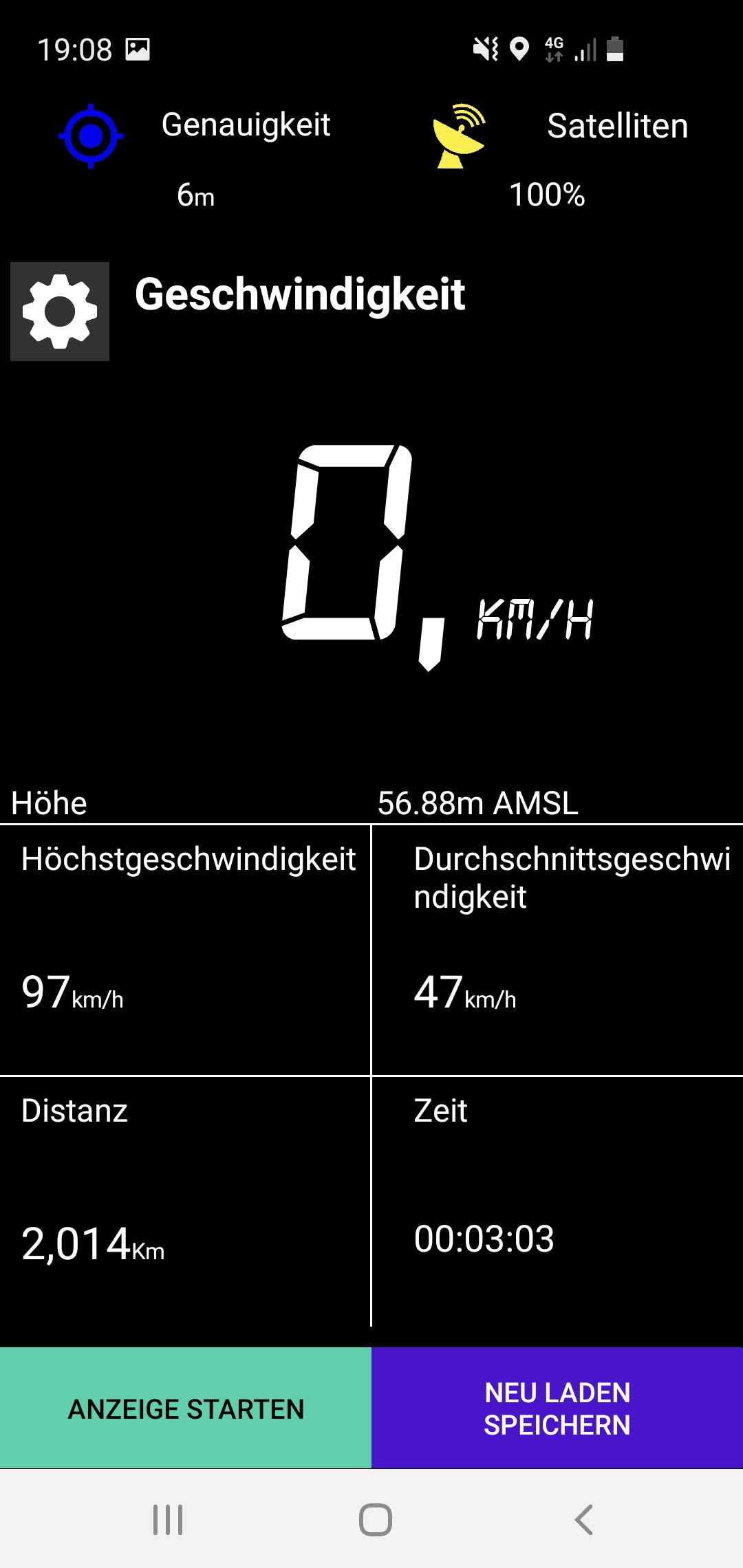Image resolution: width=743 pixels, height=1568 pixels.
Task: Tap the Anzeige Starten button
Action: pos(186,1408)
